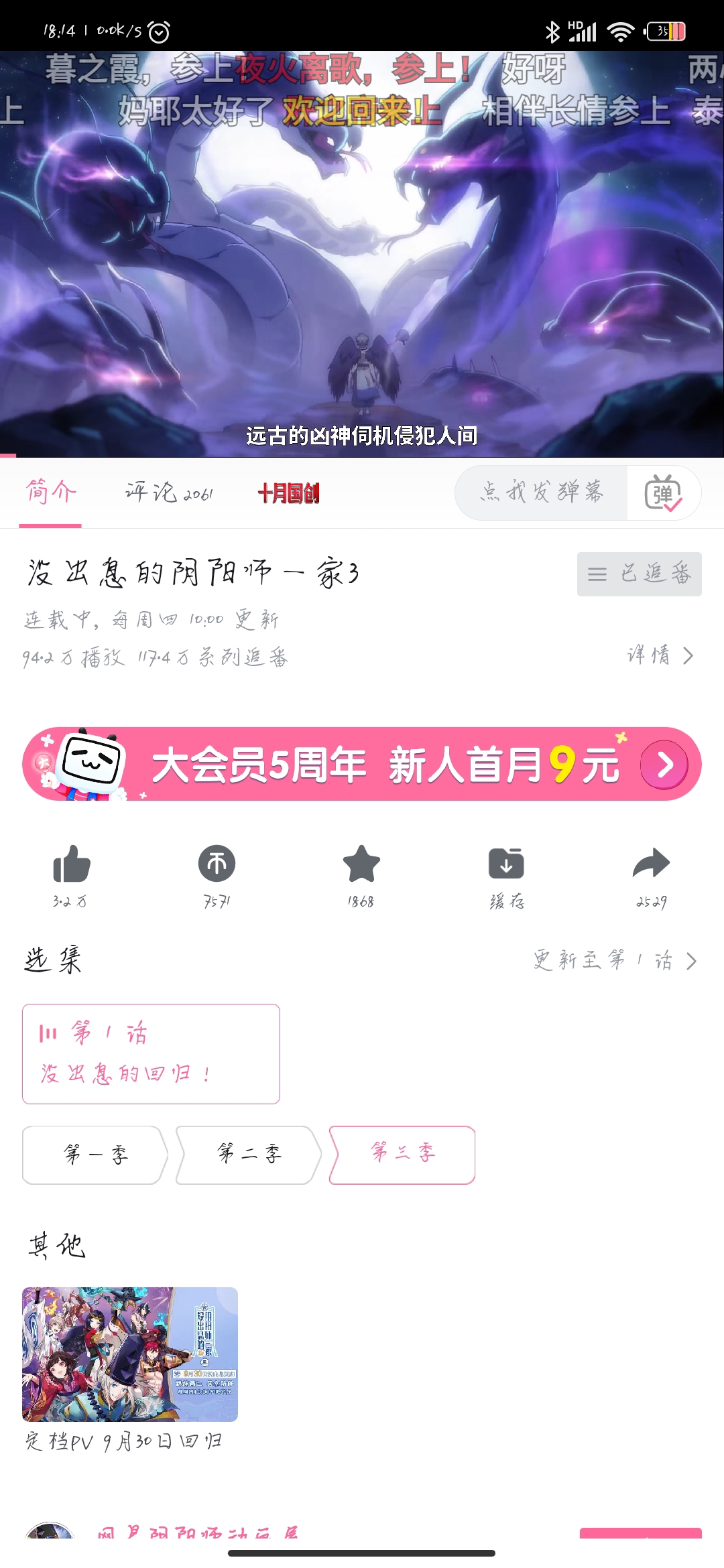Like this anime with thumbs-up
Image resolution: width=724 pixels, height=1568 pixels.
tap(71, 864)
